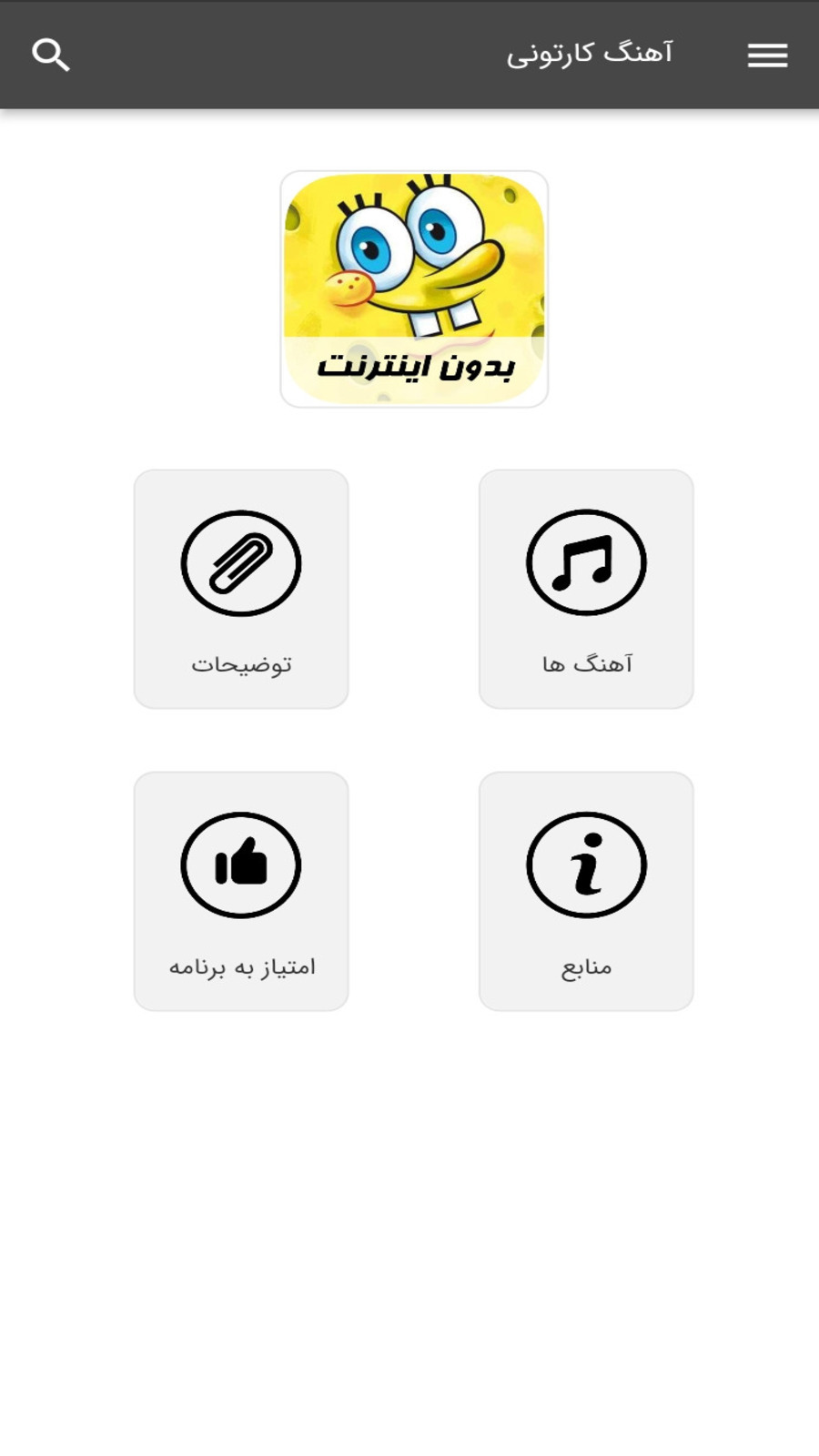
Task: Select the music note icon on آهنگ ها card
Action: pyautogui.click(x=587, y=562)
